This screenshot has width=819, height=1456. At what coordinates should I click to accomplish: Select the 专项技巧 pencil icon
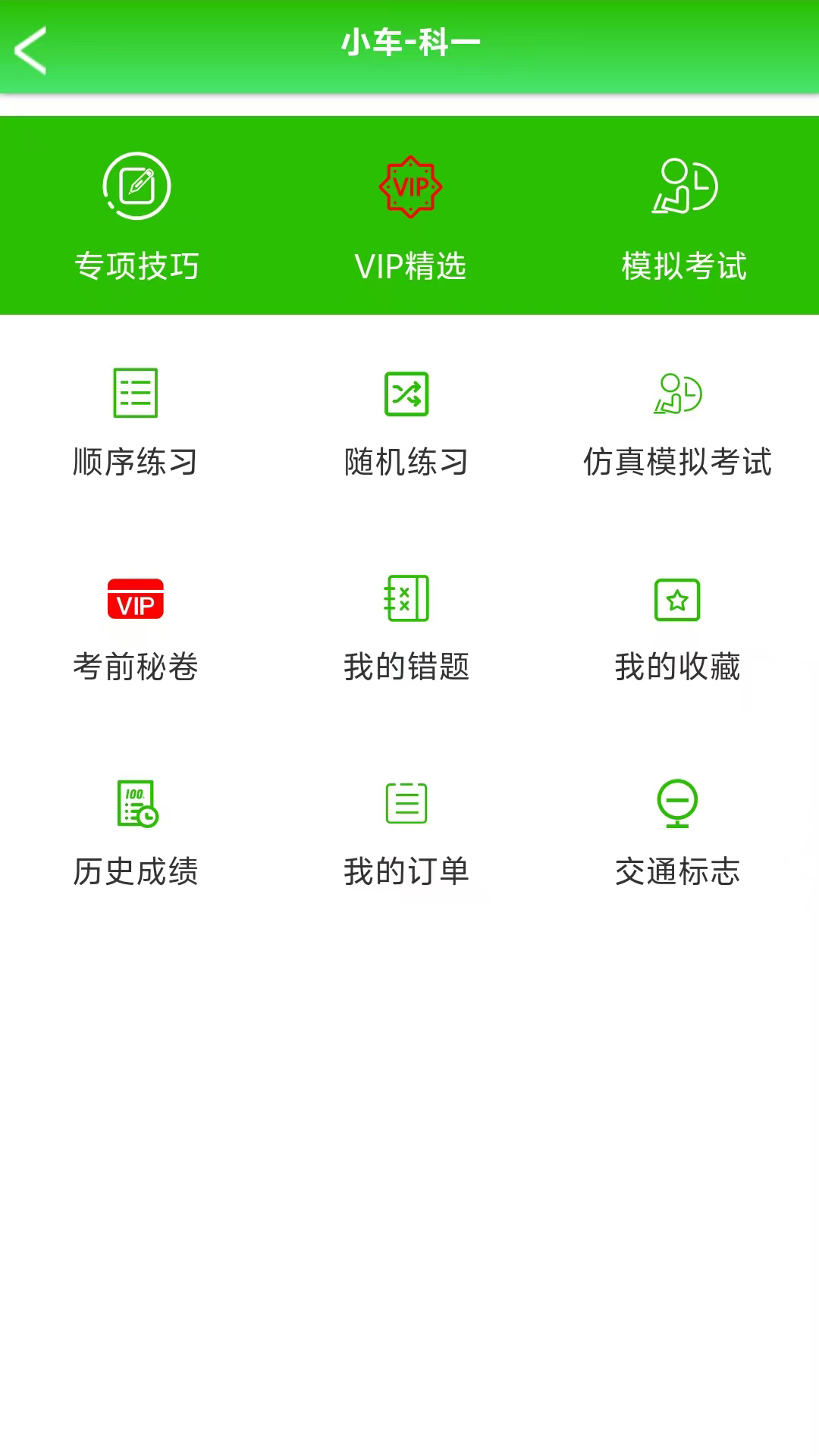click(x=136, y=184)
